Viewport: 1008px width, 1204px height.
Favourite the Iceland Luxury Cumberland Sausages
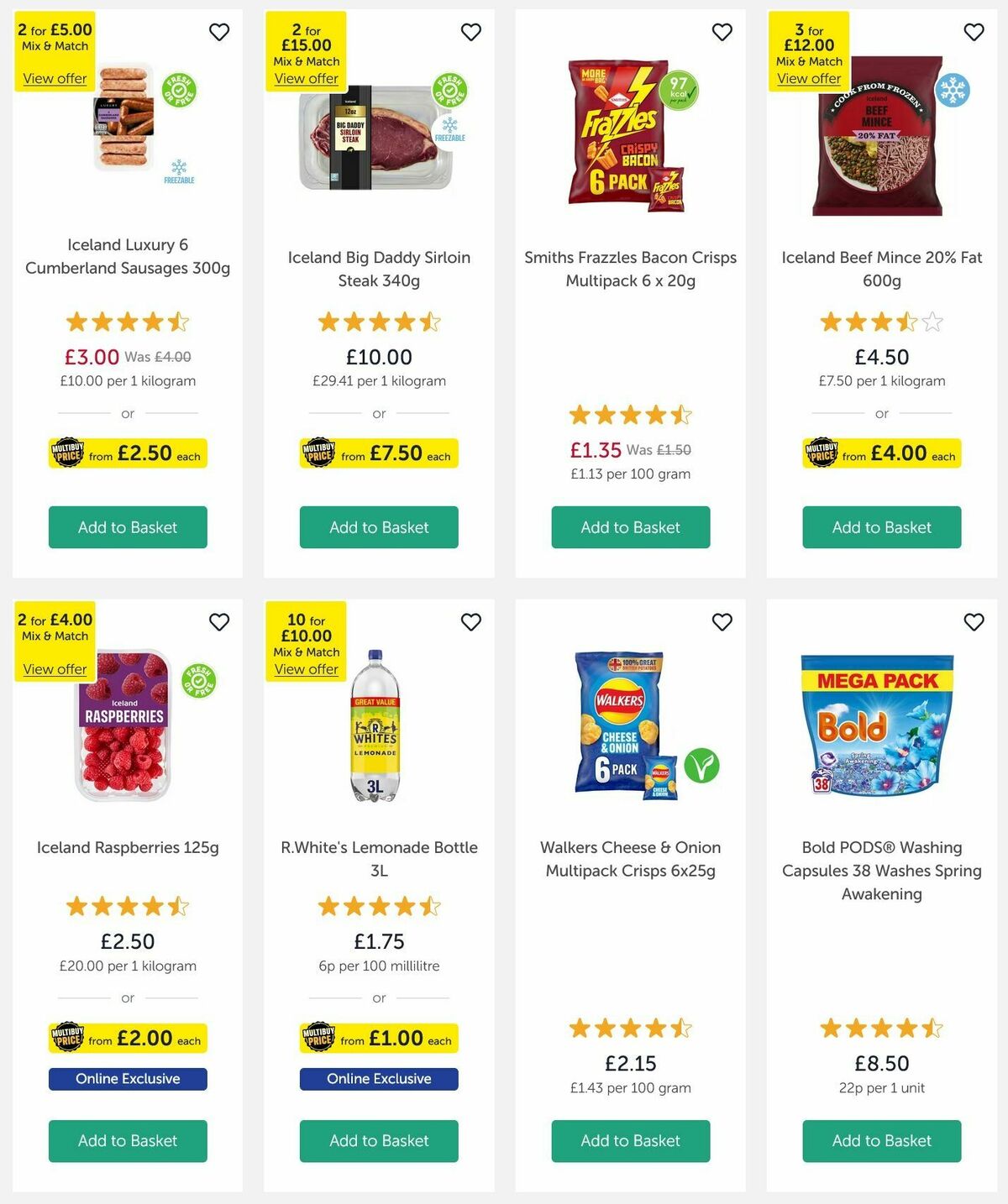pos(219,32)
